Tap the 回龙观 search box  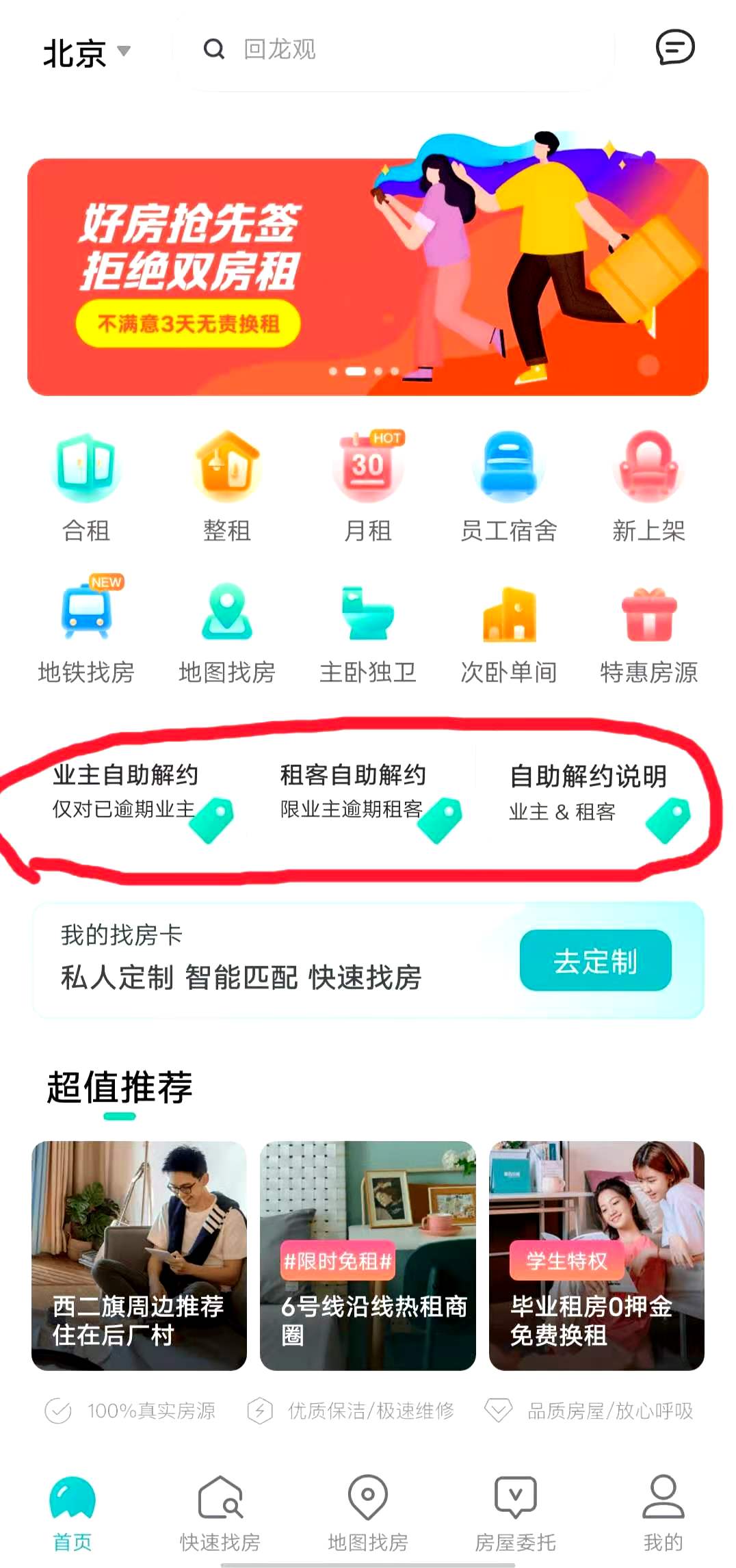(x=395, y=49)
